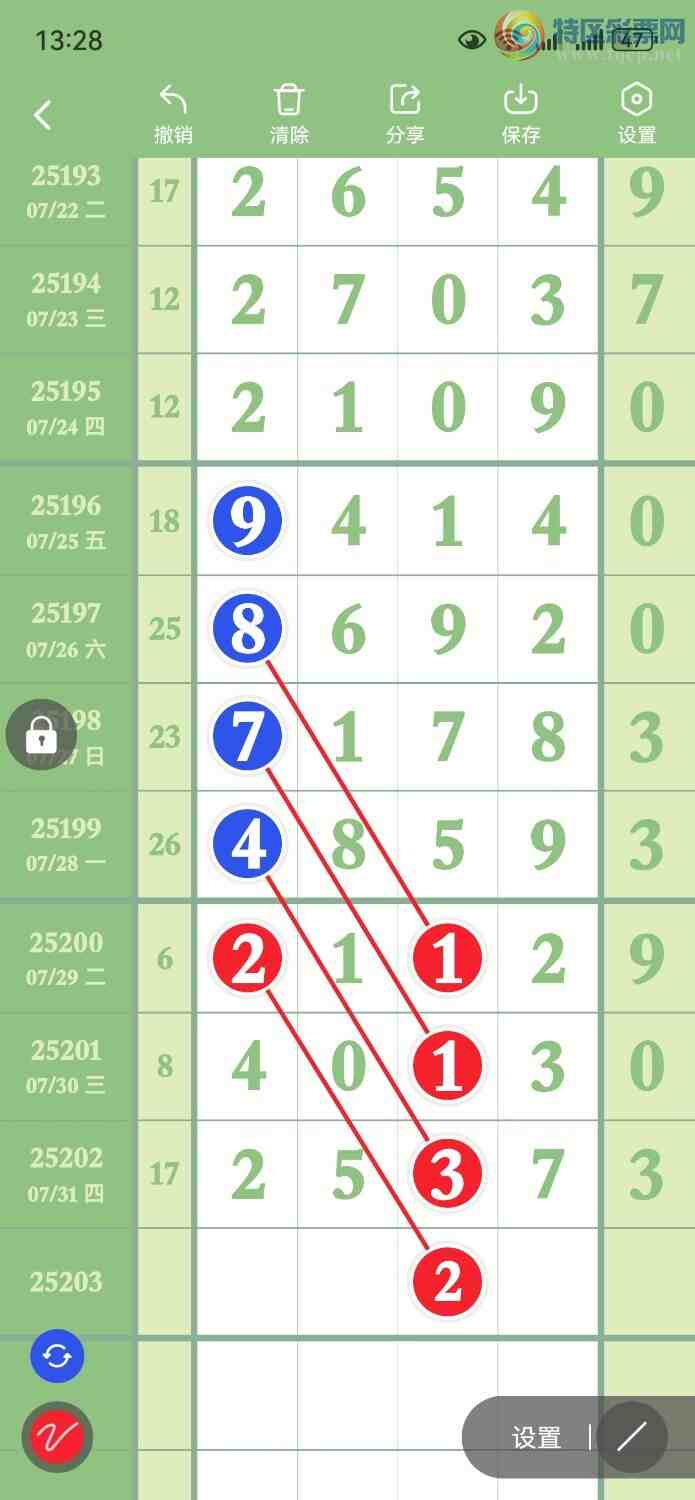Save the chart with 保存
This screenshot has height=1500, width=695.
point(521,115)
